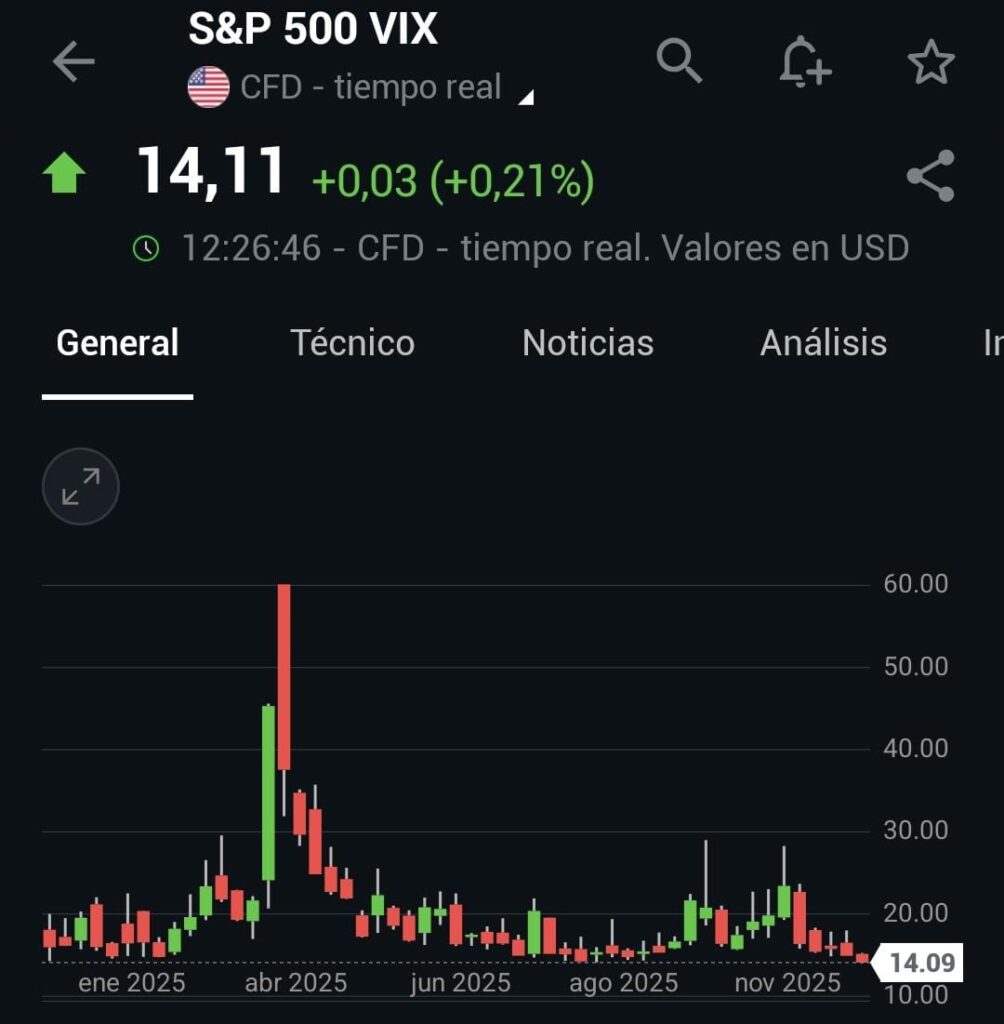Image resolution: width=1004 pixels, height=1024 pixels.
Task: Add S&P 500 VIX to watchlist star
Action: (930, 63)
